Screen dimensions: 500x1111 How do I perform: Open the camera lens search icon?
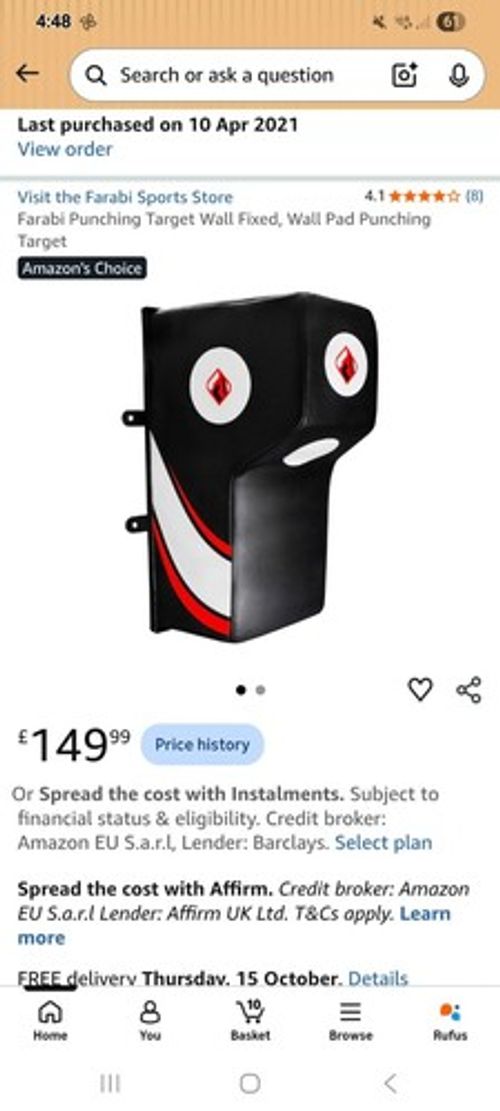point(405,75)
